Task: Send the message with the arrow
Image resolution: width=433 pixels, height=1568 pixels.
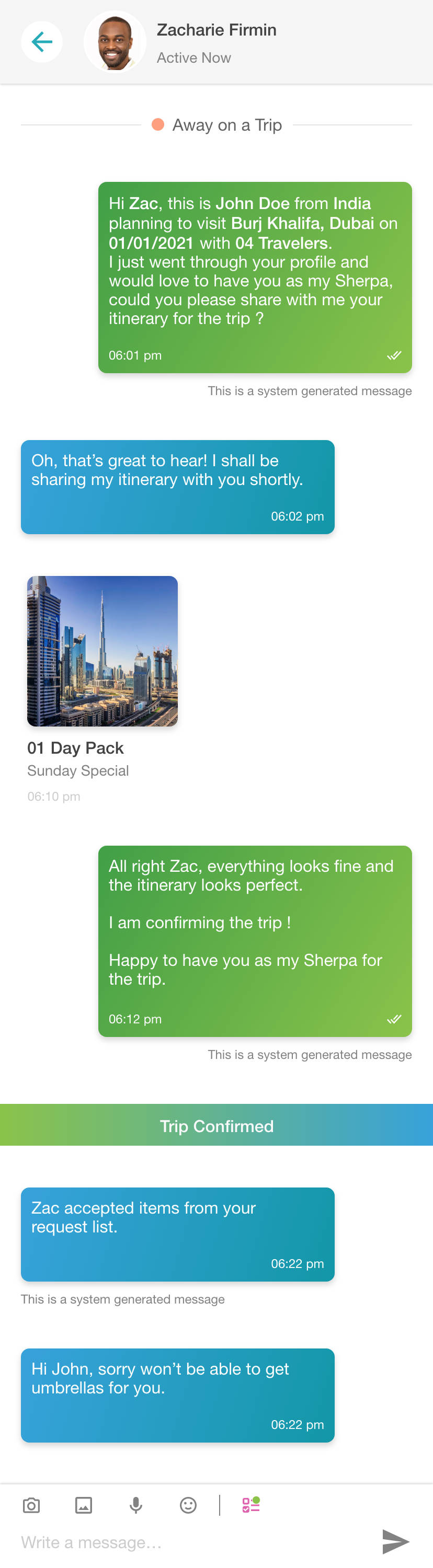Action: click(x=395, y=1541)
